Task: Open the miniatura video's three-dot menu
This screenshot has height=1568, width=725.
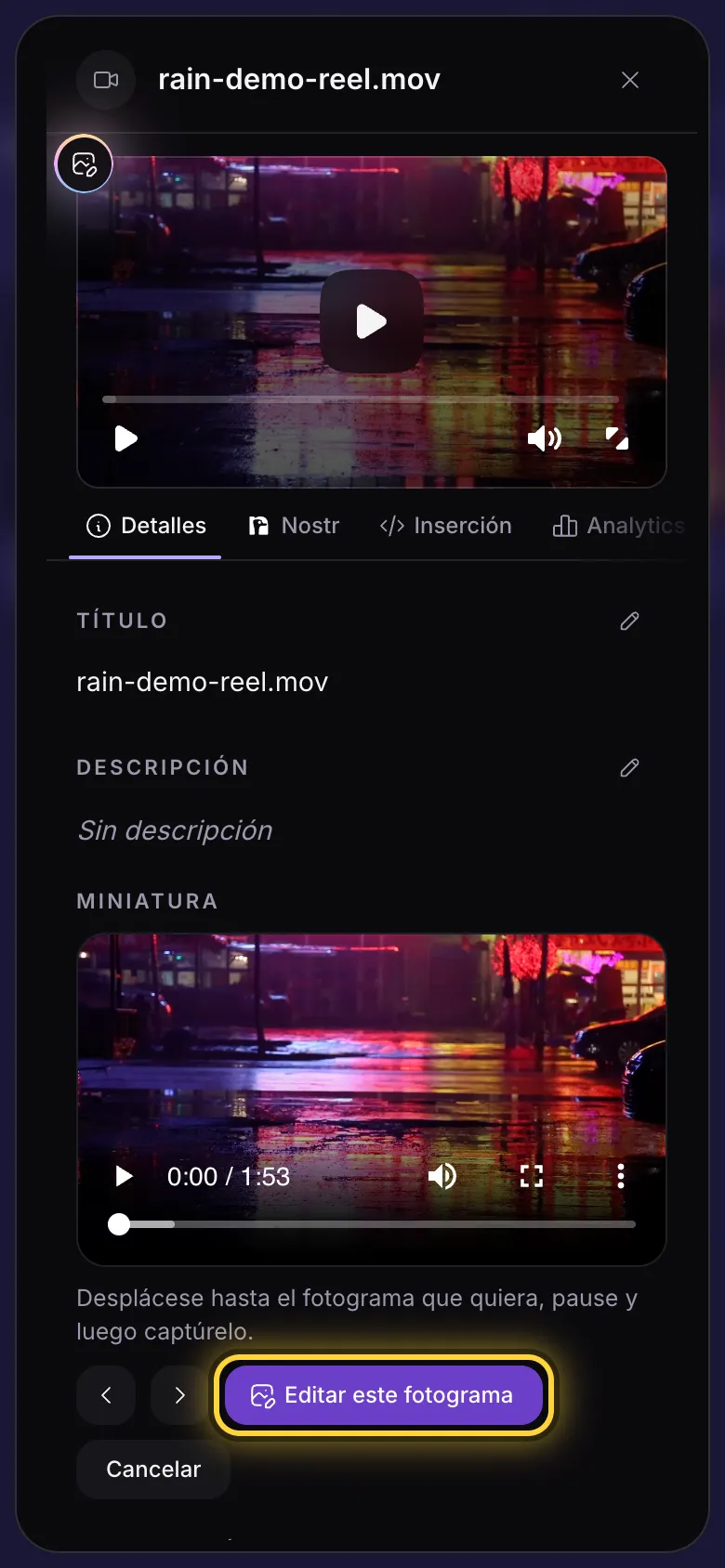Action: (621, 1176)
